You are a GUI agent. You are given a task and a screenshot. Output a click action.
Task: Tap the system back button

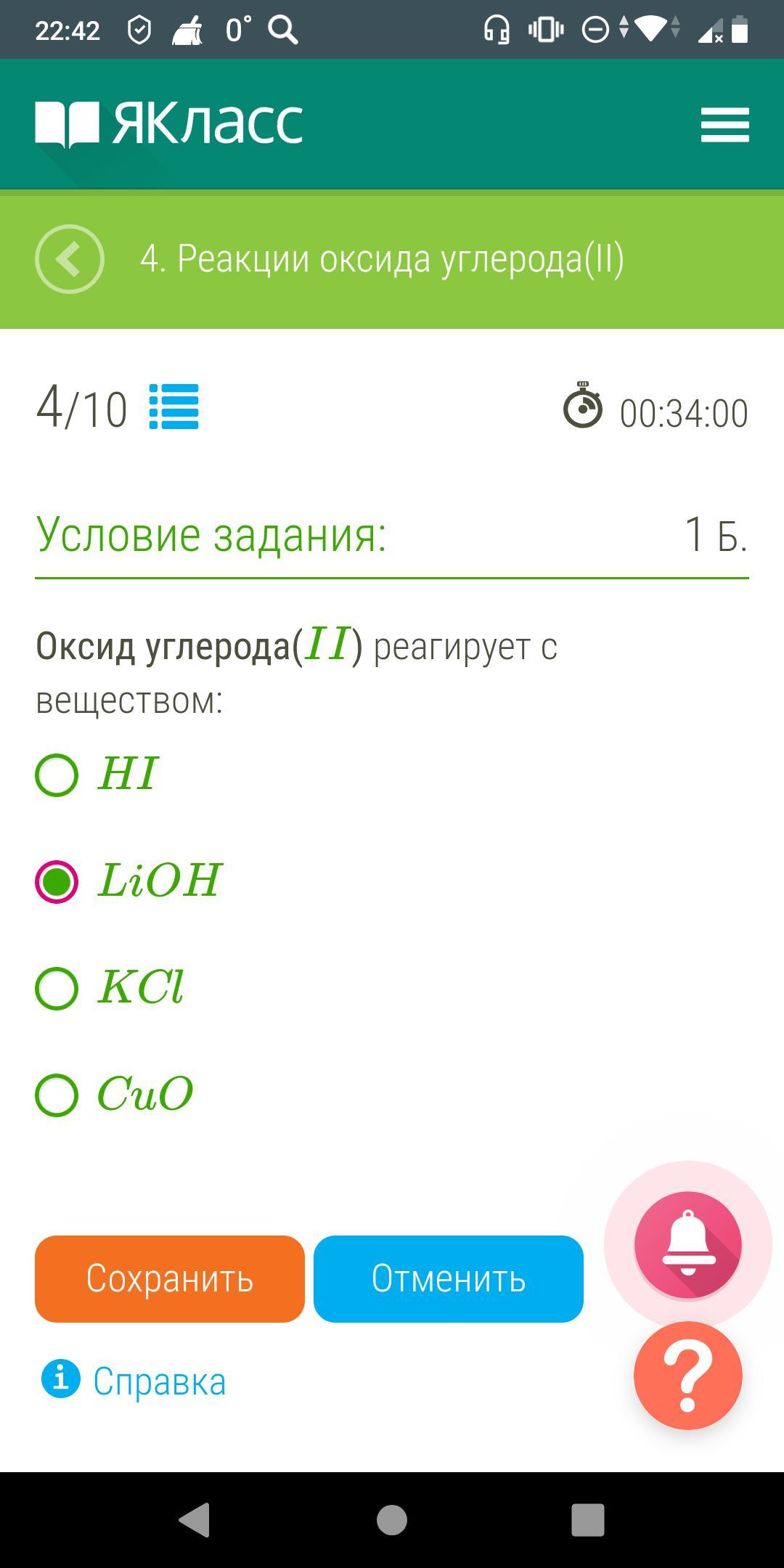[x=195, y=1519]
